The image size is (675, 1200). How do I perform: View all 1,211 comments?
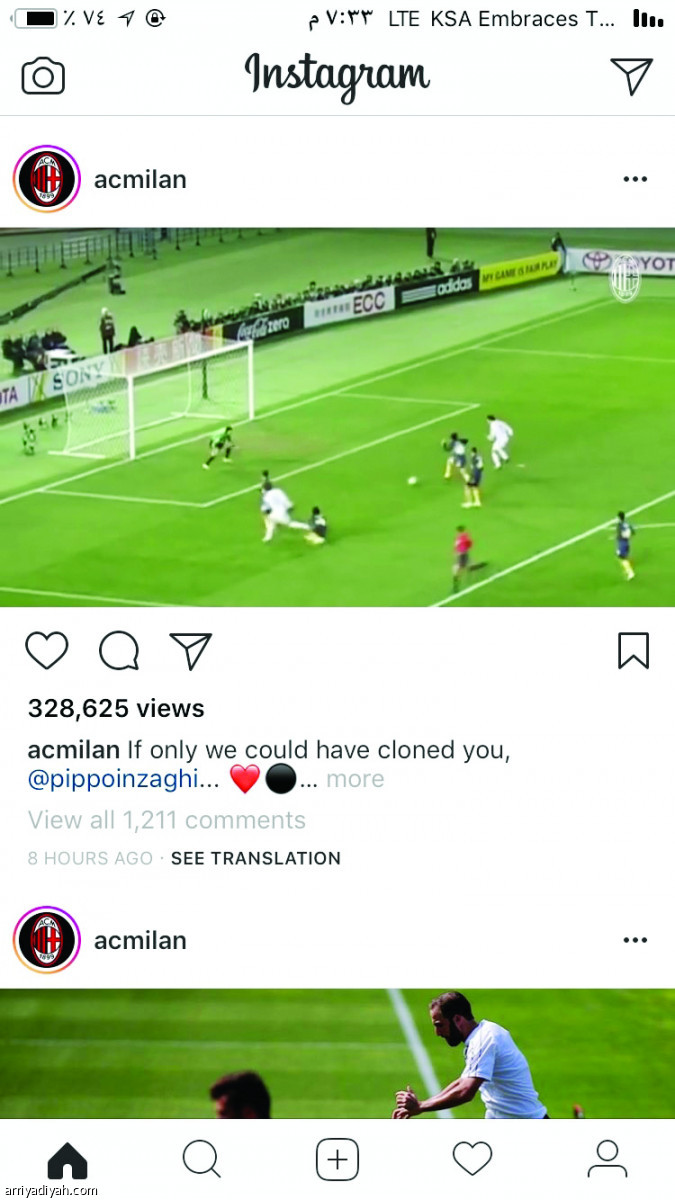pyautogui.click(x=166, y=820)
